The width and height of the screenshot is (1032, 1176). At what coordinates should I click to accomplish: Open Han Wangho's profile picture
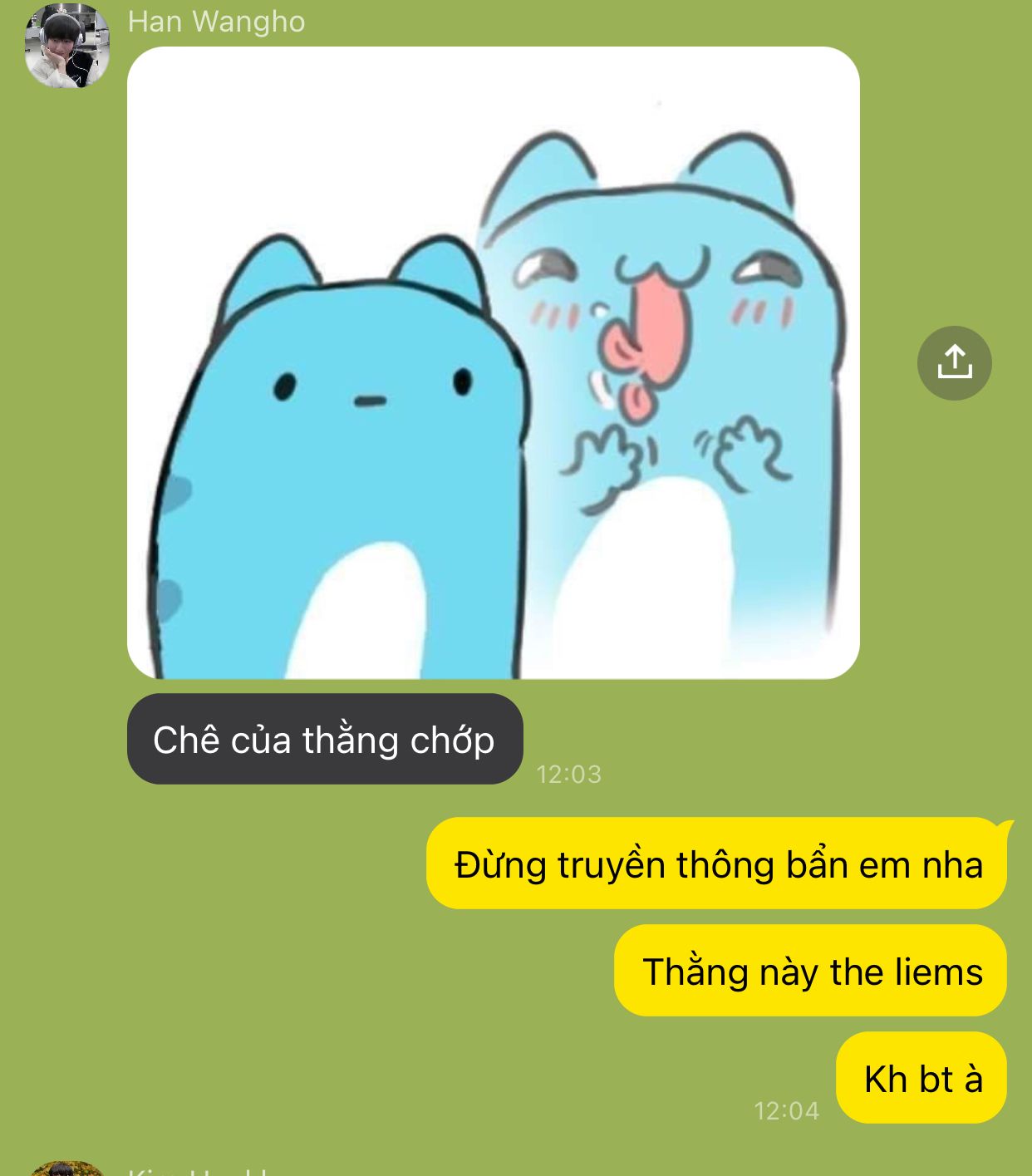click(x=67, y=47)
